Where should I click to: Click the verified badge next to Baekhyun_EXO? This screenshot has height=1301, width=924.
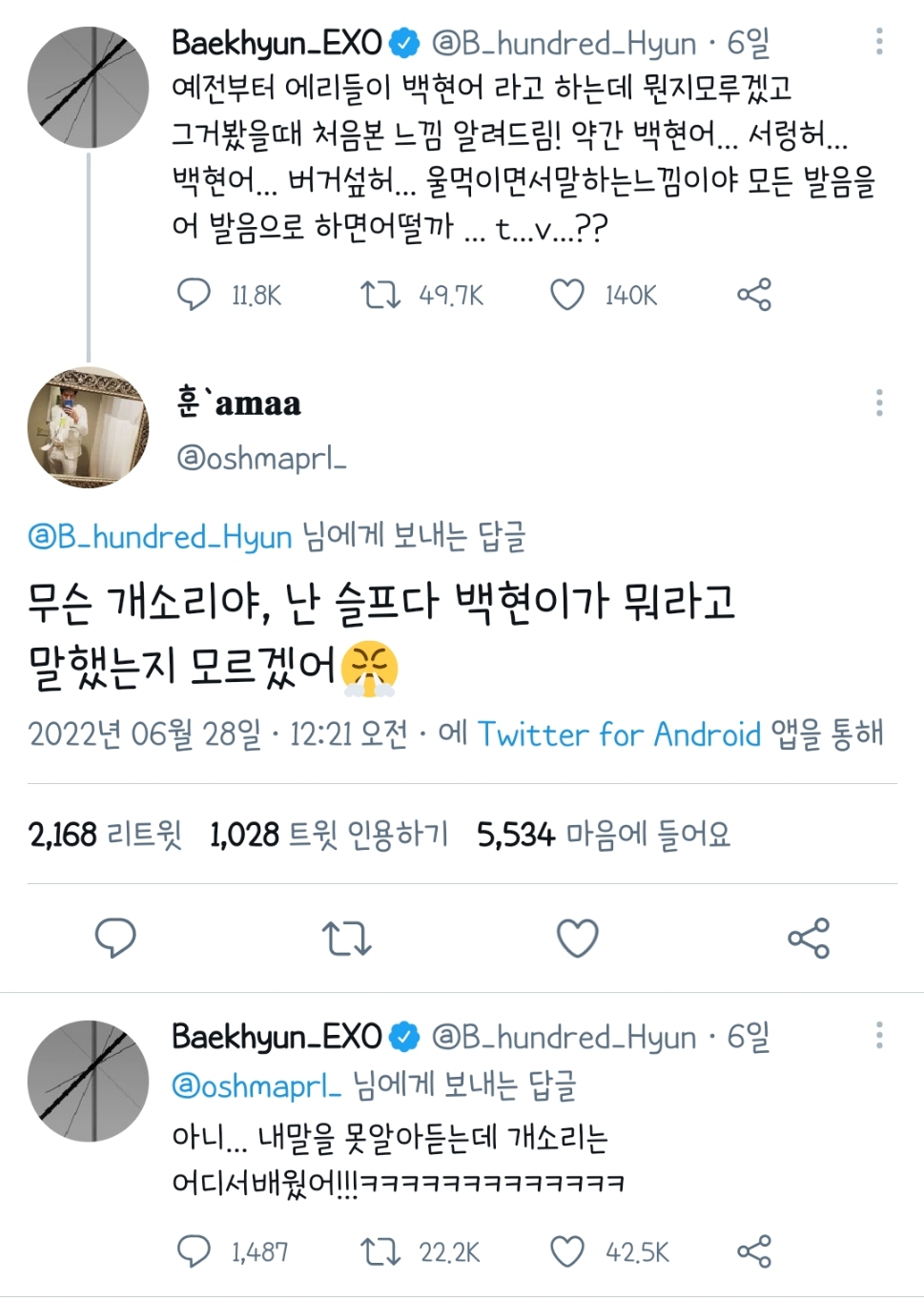tap(404, 40)
